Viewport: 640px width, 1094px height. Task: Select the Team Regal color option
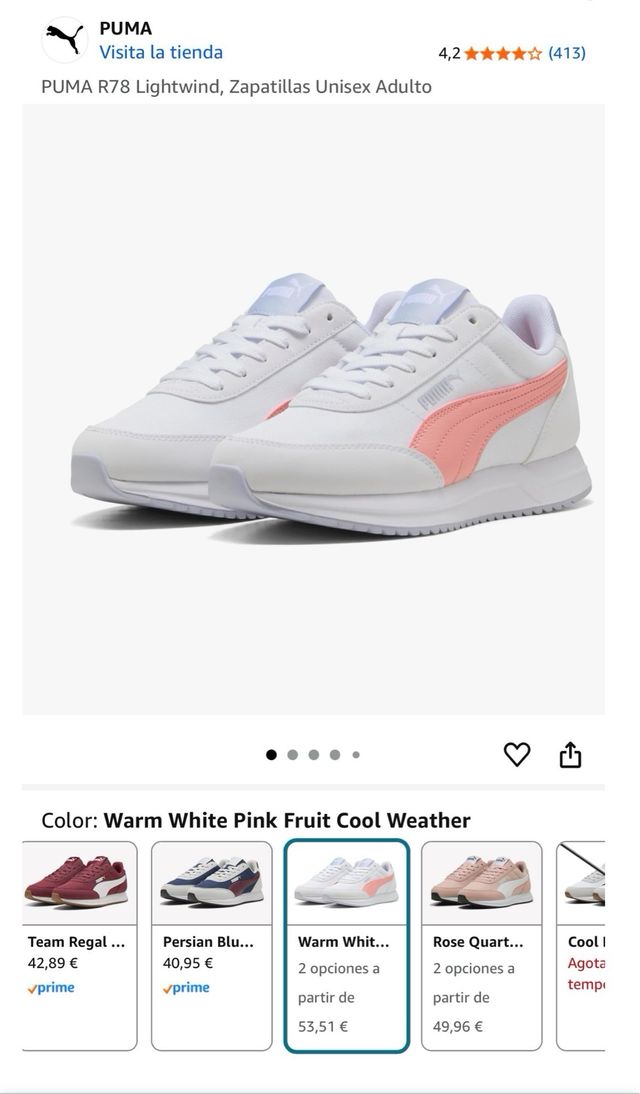pos(79,945)
